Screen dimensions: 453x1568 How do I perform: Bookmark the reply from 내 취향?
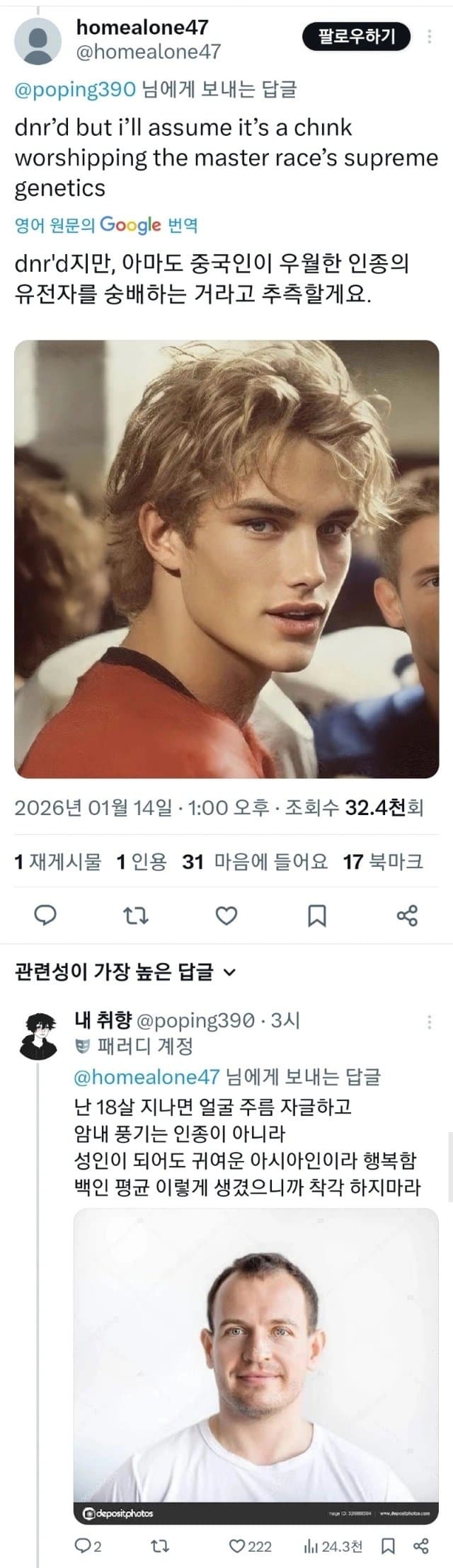point(388,1546)
